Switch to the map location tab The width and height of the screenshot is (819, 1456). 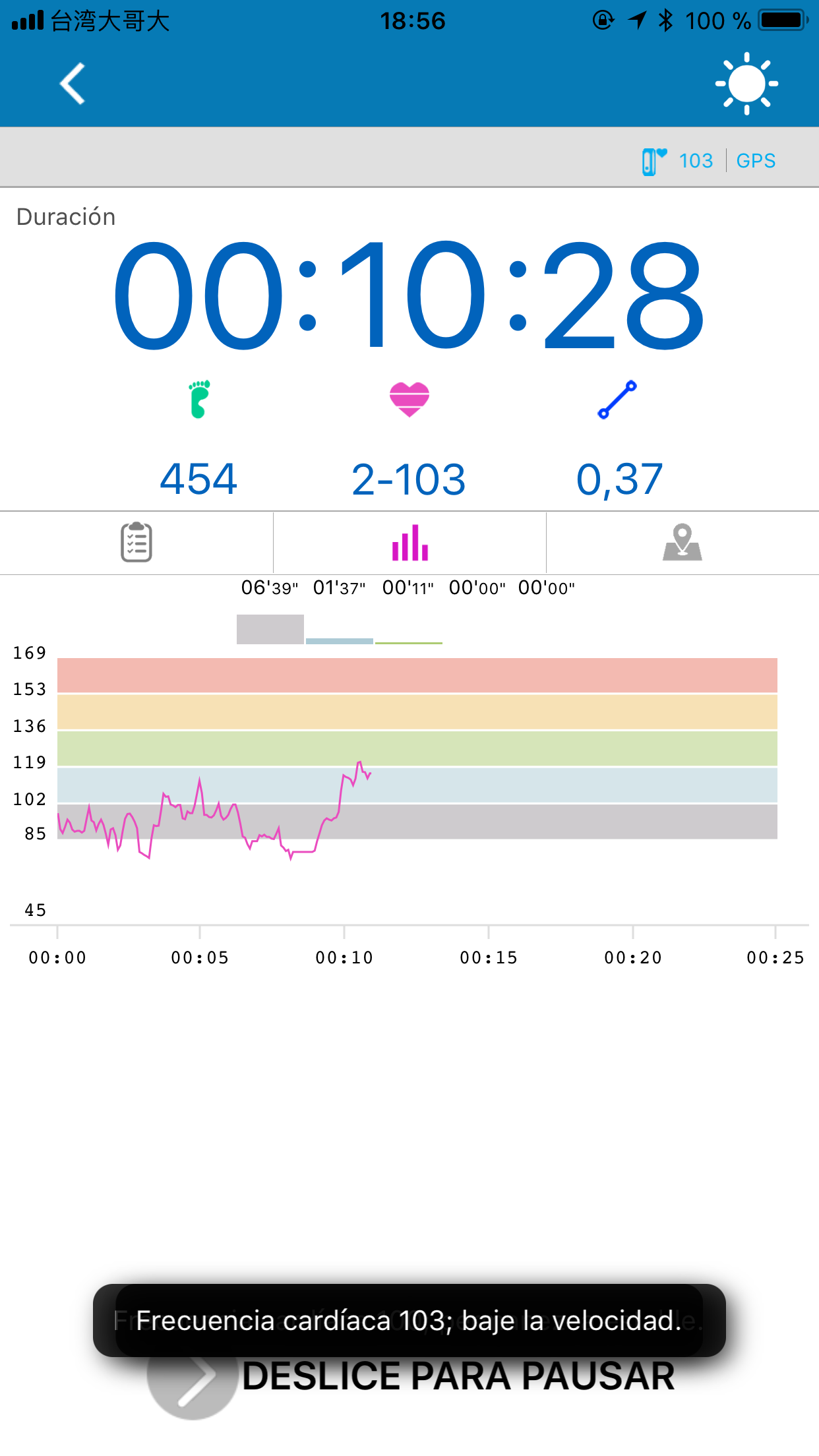point(682,542)
